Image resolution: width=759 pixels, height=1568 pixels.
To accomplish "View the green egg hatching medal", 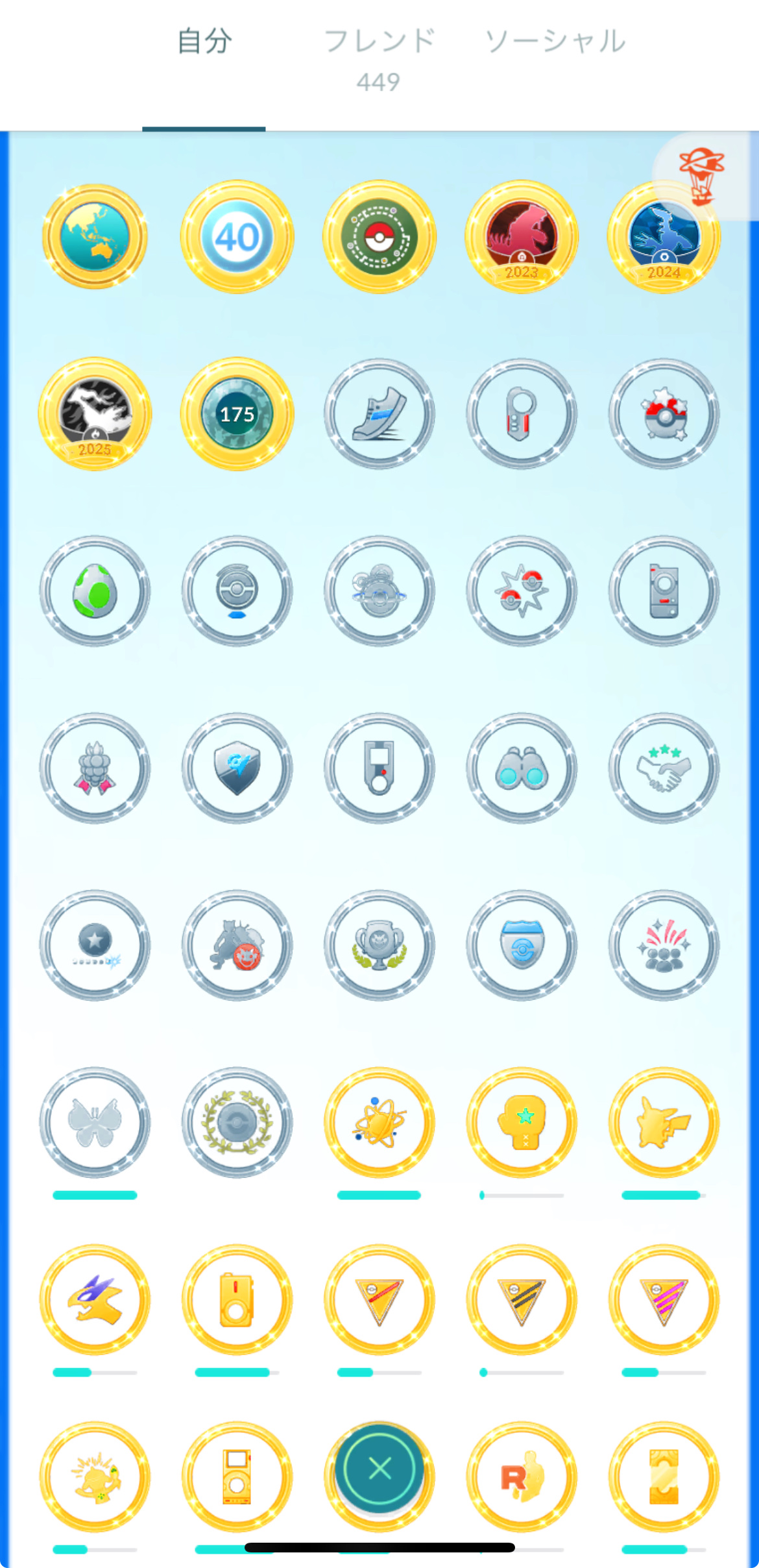I will coord(95,591).
